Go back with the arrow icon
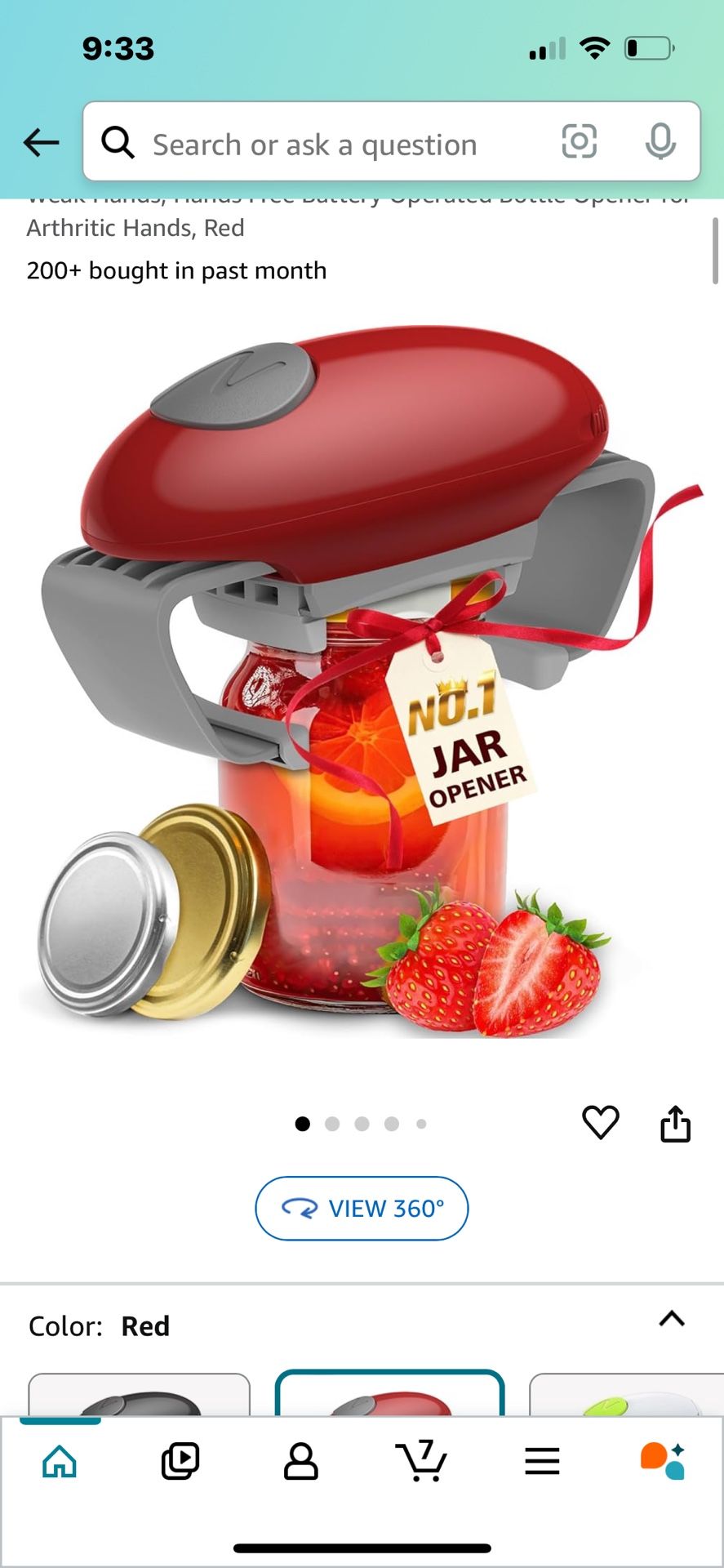 click(x=41, y=143)
